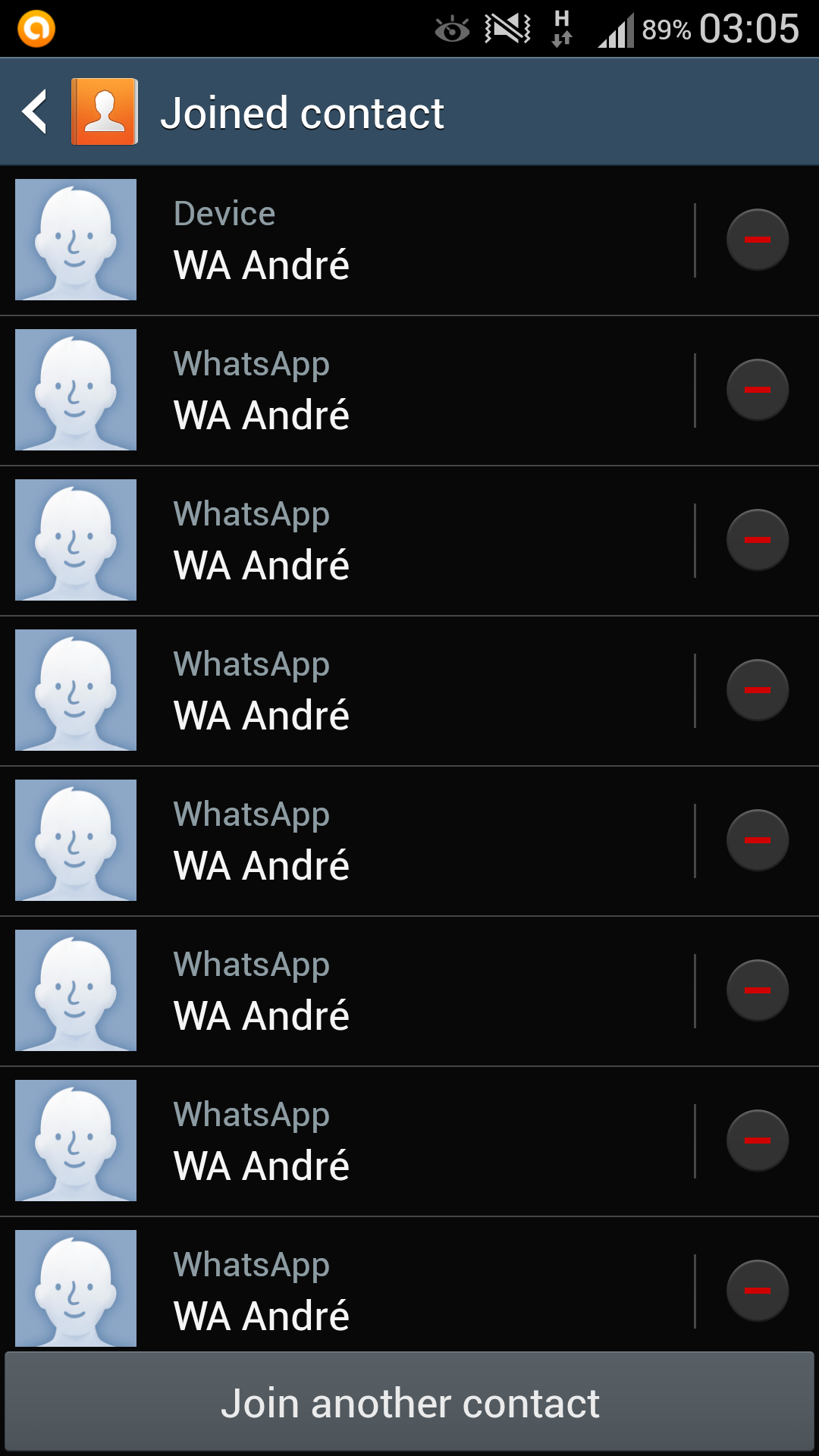Go back from Joined contact screen
Viewport: 819px width, 1456px height.
pyautogui.click(x=35, y=112)
